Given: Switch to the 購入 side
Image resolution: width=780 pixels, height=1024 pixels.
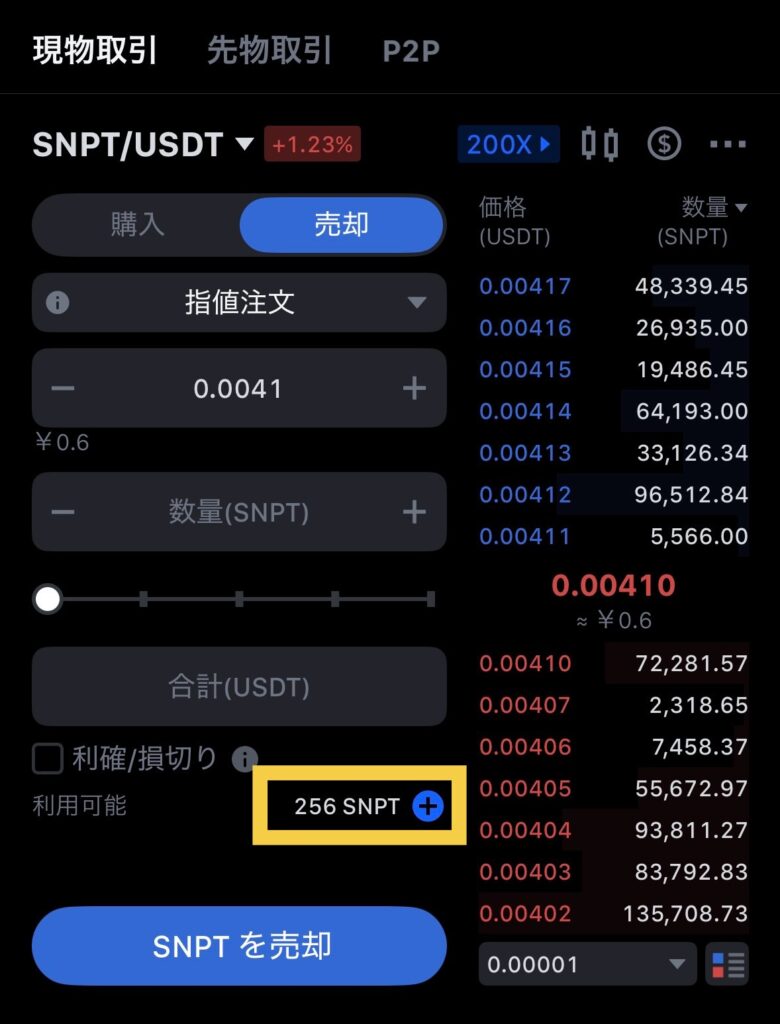Looking at the screenshot, I should [x=137, y=224].
